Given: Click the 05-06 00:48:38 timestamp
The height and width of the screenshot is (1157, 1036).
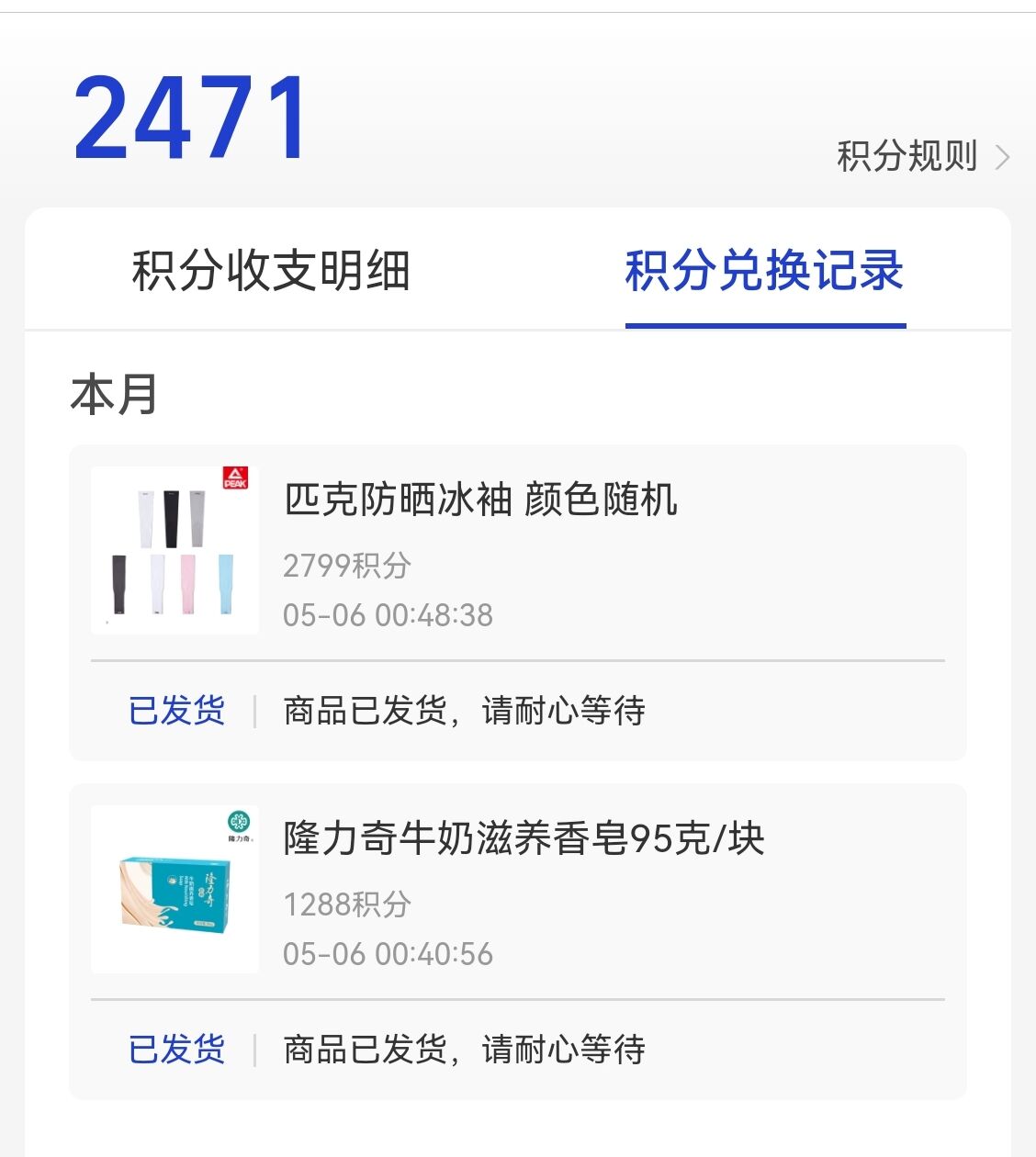Looking at the screenshot, I should click(388, 615).
